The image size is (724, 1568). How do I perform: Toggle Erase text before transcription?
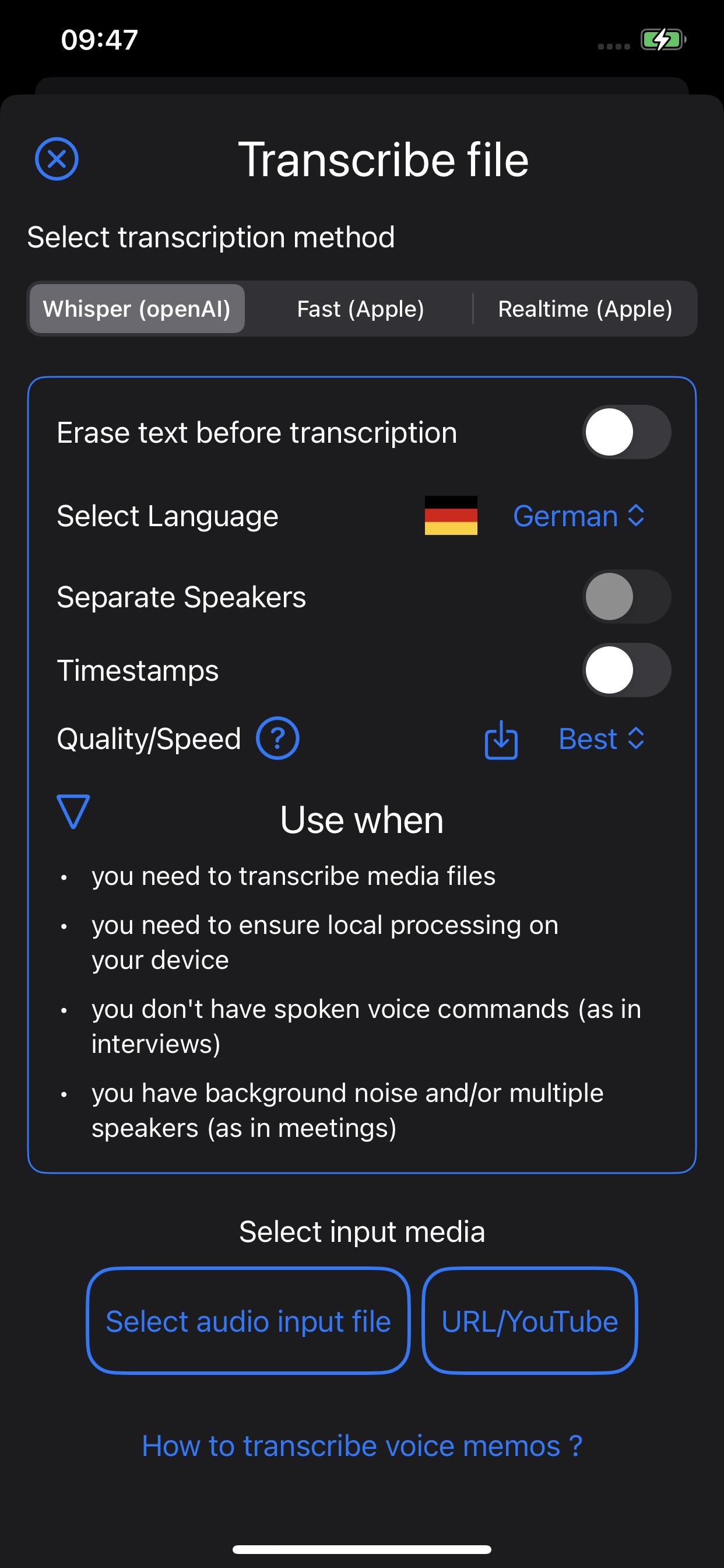626,432
